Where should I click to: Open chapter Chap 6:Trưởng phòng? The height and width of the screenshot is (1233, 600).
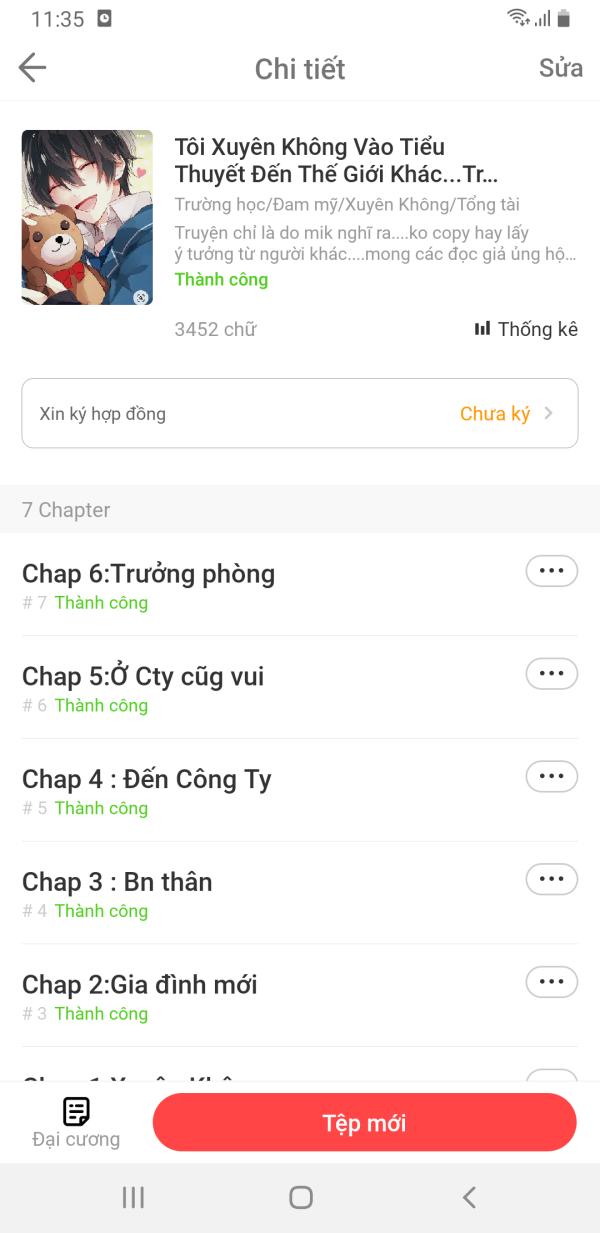[x=148, y=574]
